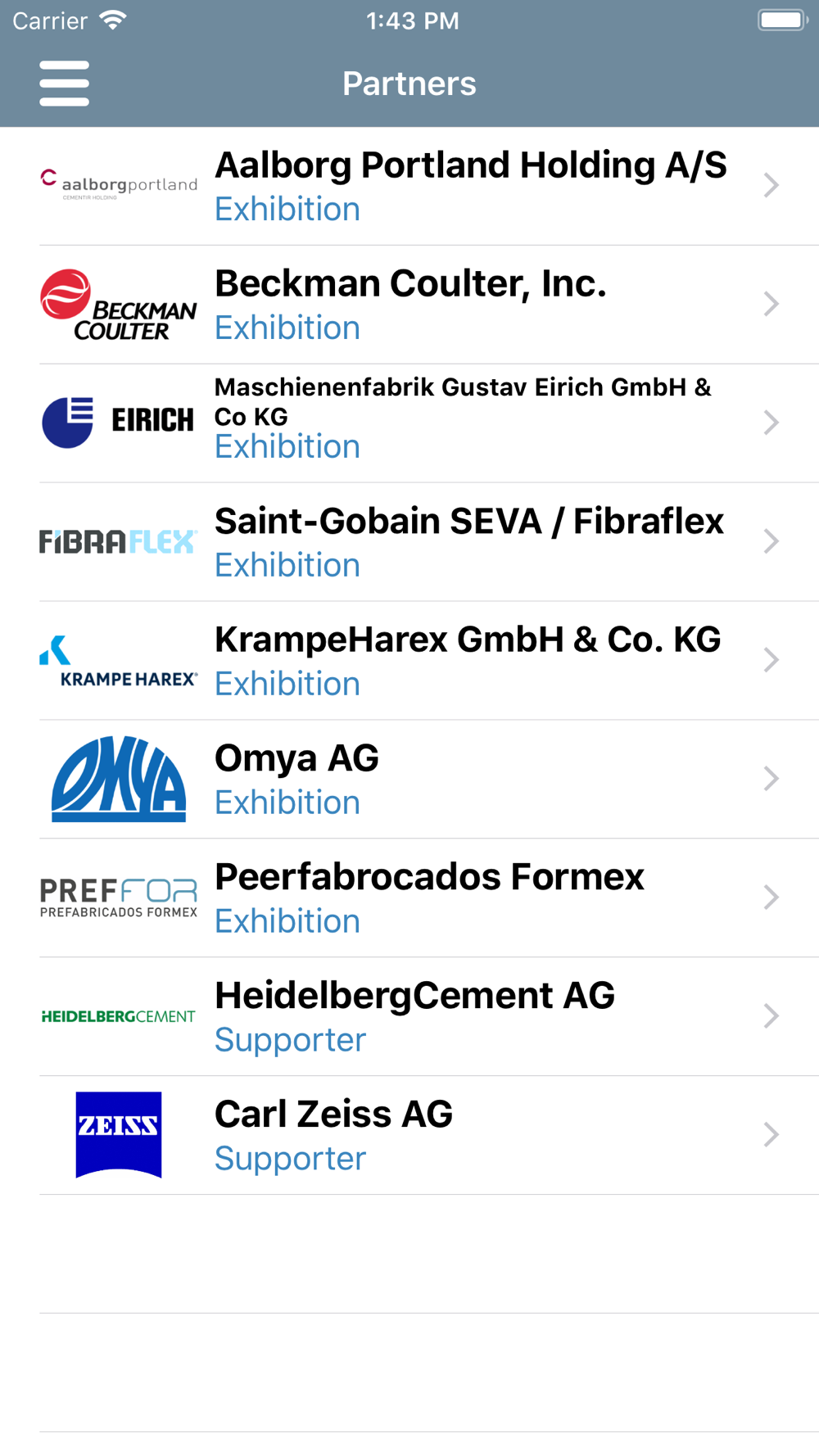The width and height of the screenshot is (819, 1456).
Task: Open Omya AG partner page
Action: pos(409,780)
